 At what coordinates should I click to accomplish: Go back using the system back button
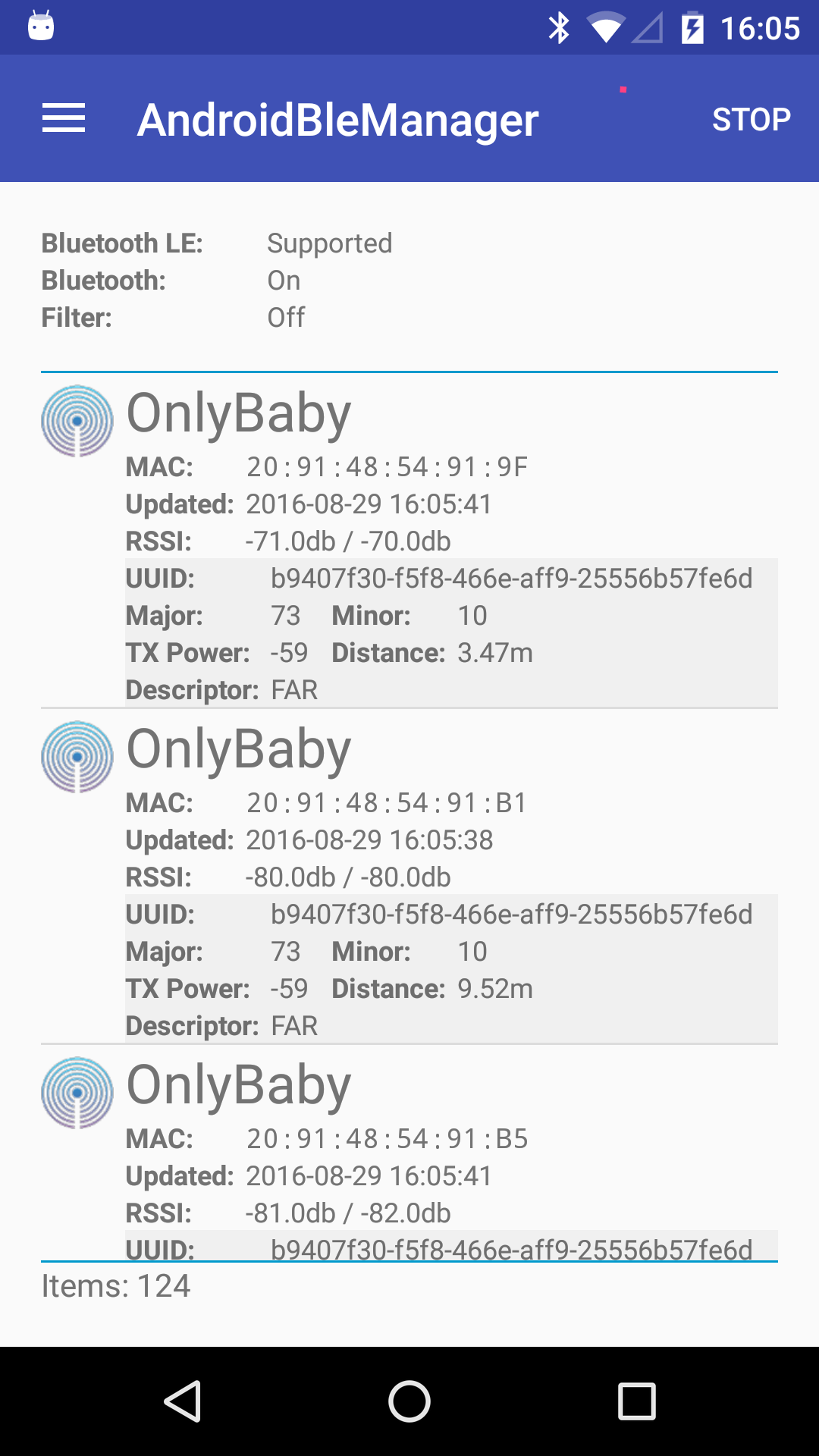click(x=183, y=1401)
